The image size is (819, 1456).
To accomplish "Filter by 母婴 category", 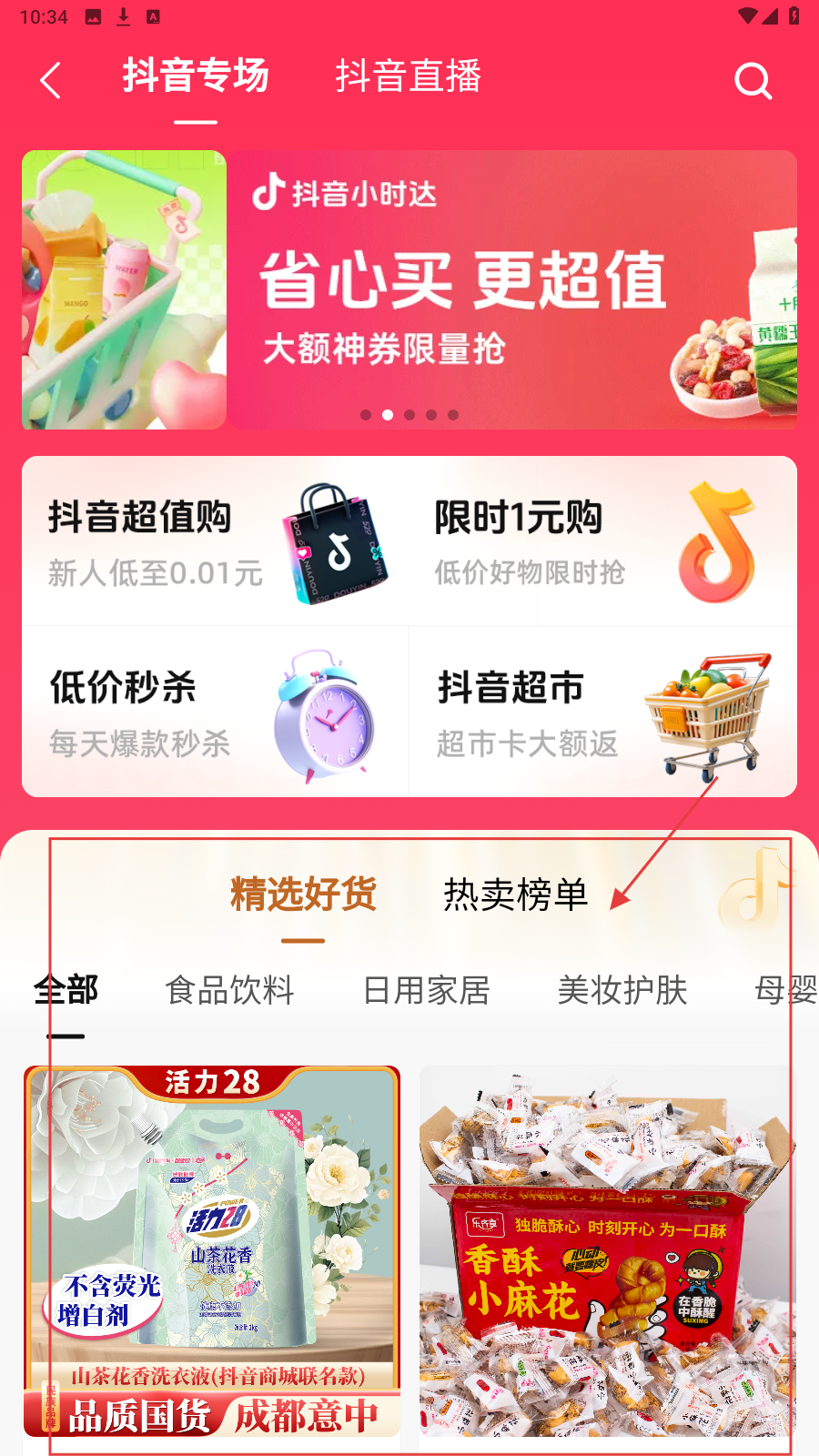I will coord(784,990).
